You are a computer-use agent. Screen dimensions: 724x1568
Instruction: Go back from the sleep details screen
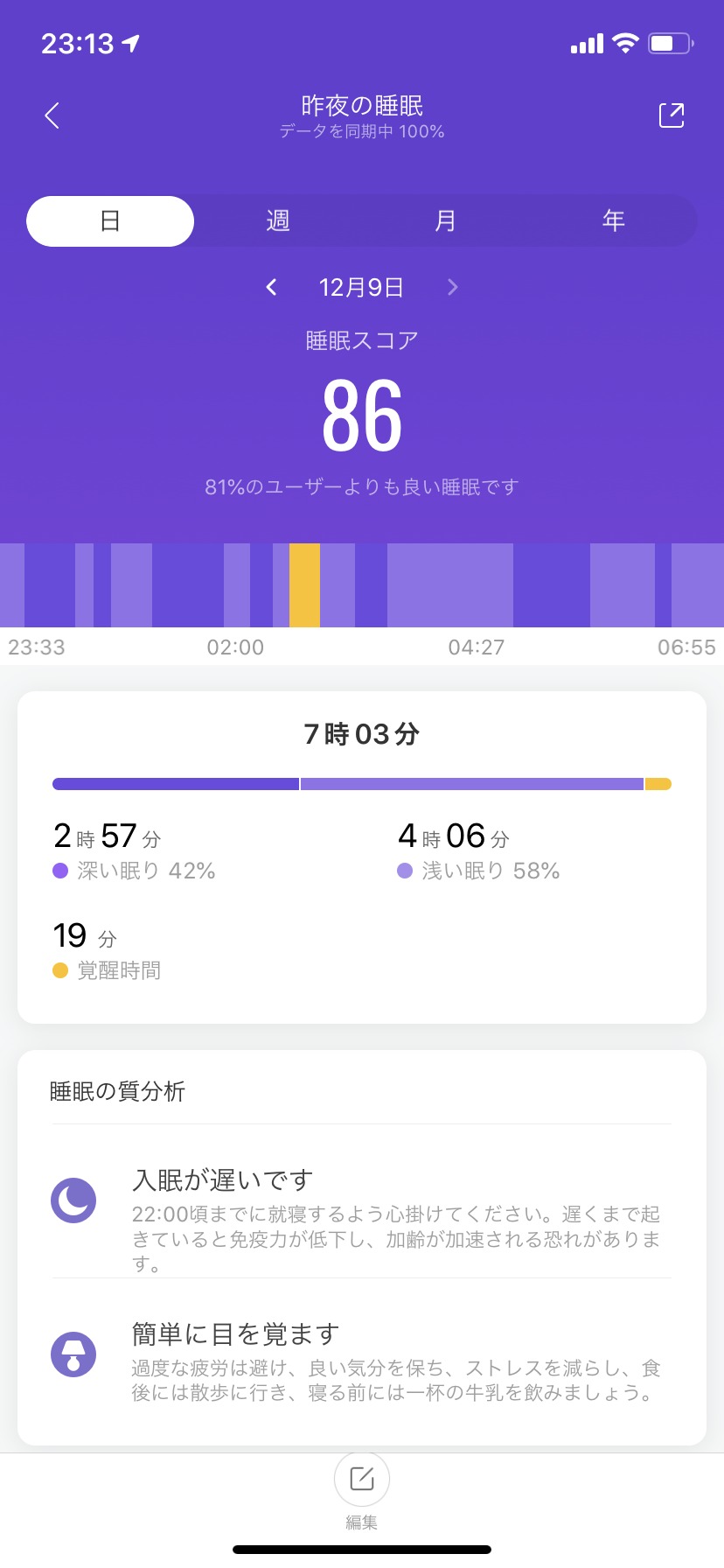52,115
